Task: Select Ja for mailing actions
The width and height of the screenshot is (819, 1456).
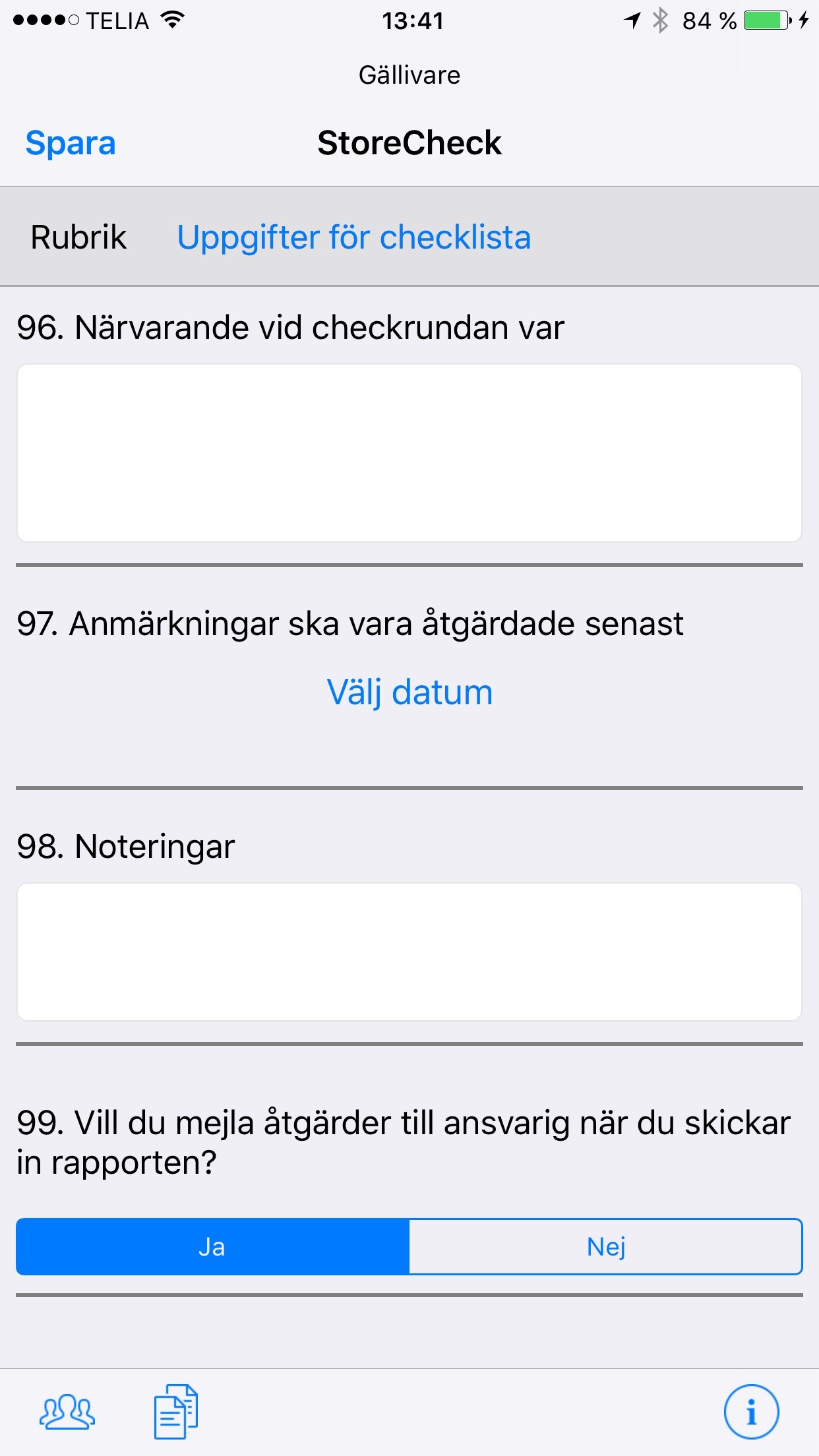Action: click(212, 1246)
